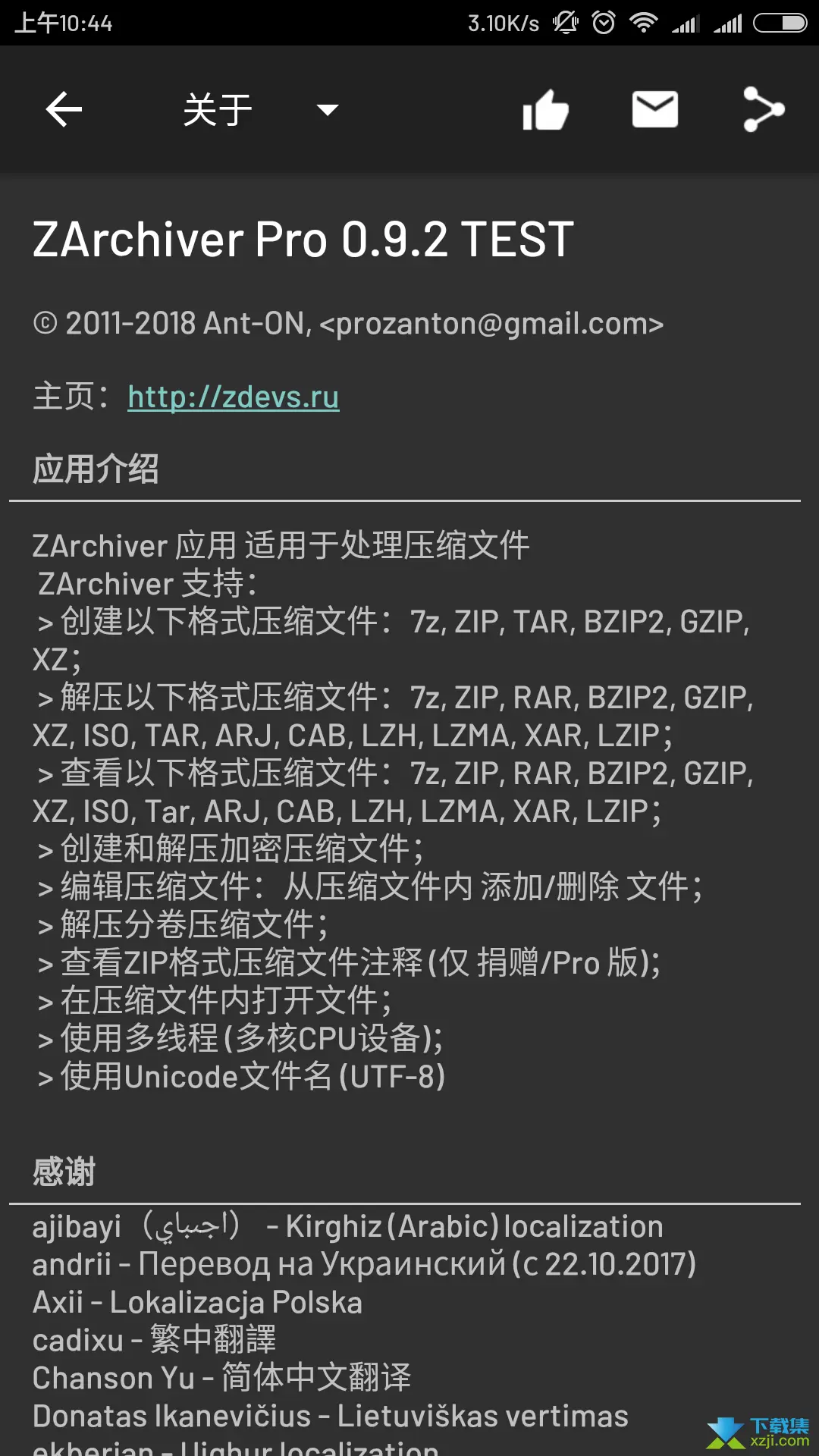Open the http://zdevs.ru homepage link

234,397
